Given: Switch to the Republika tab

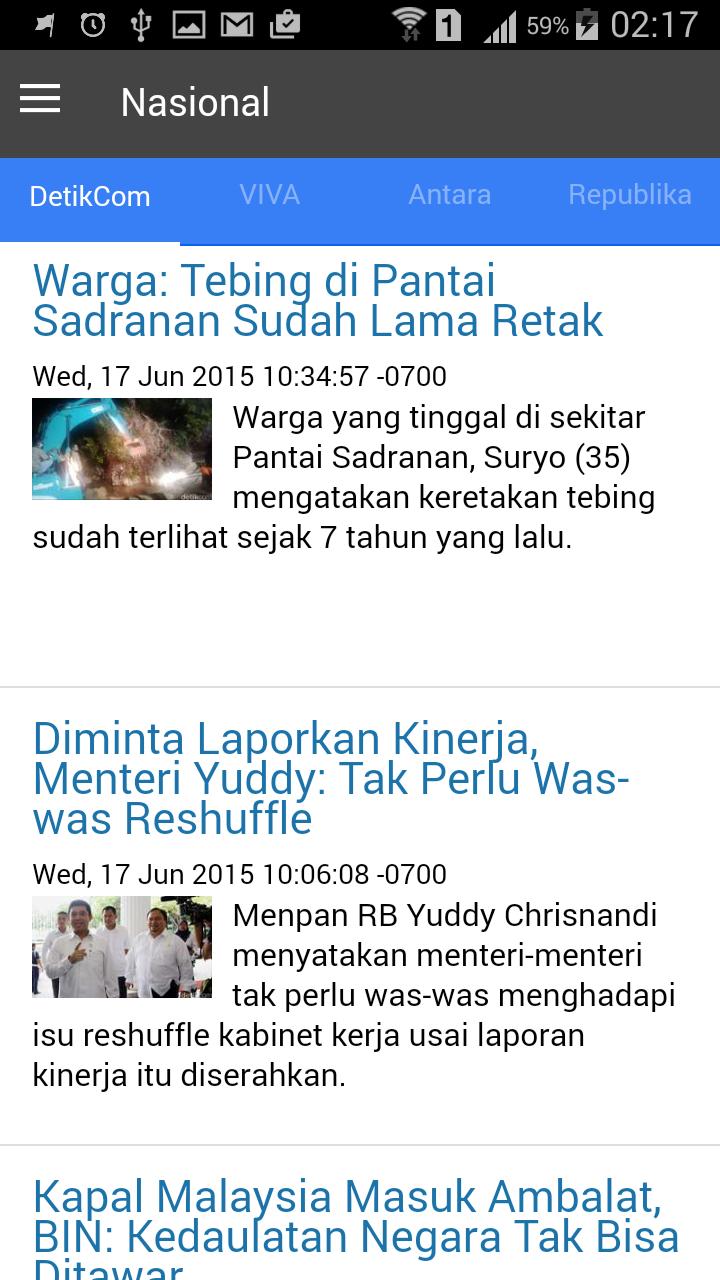Looking at the screenshot, I should pos(630,195).
